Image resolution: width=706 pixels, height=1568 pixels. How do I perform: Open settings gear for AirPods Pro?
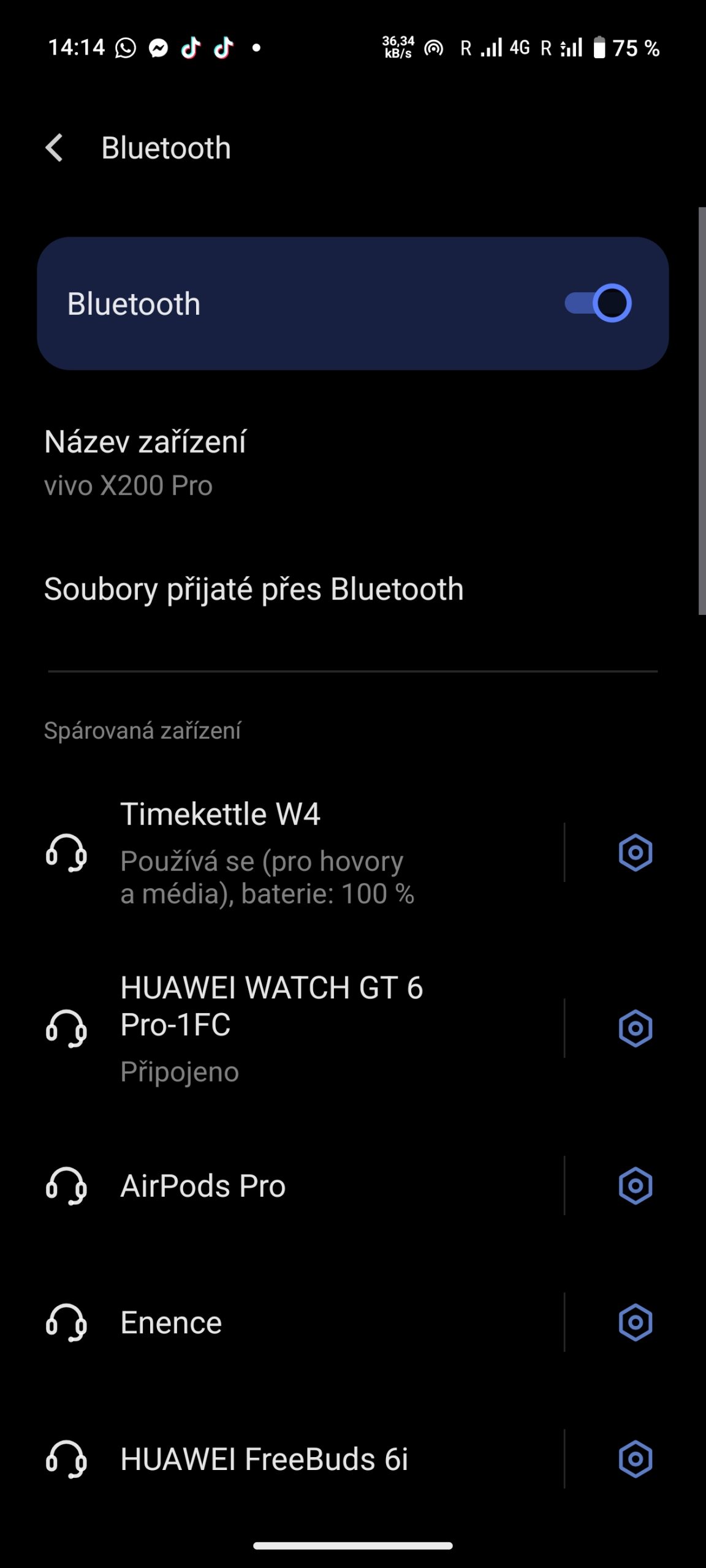[635, 1186]
